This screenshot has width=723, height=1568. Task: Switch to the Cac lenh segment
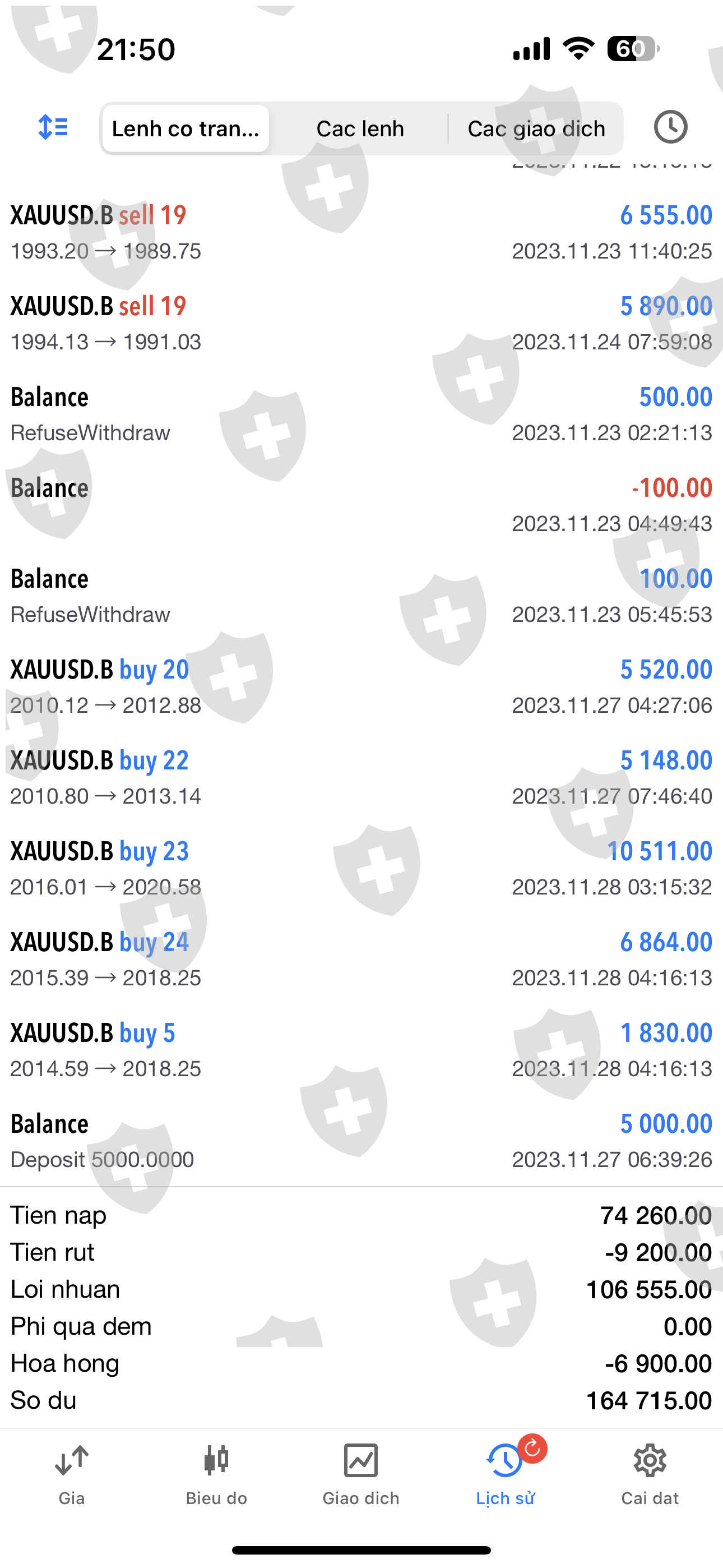[x=360, y=128]
